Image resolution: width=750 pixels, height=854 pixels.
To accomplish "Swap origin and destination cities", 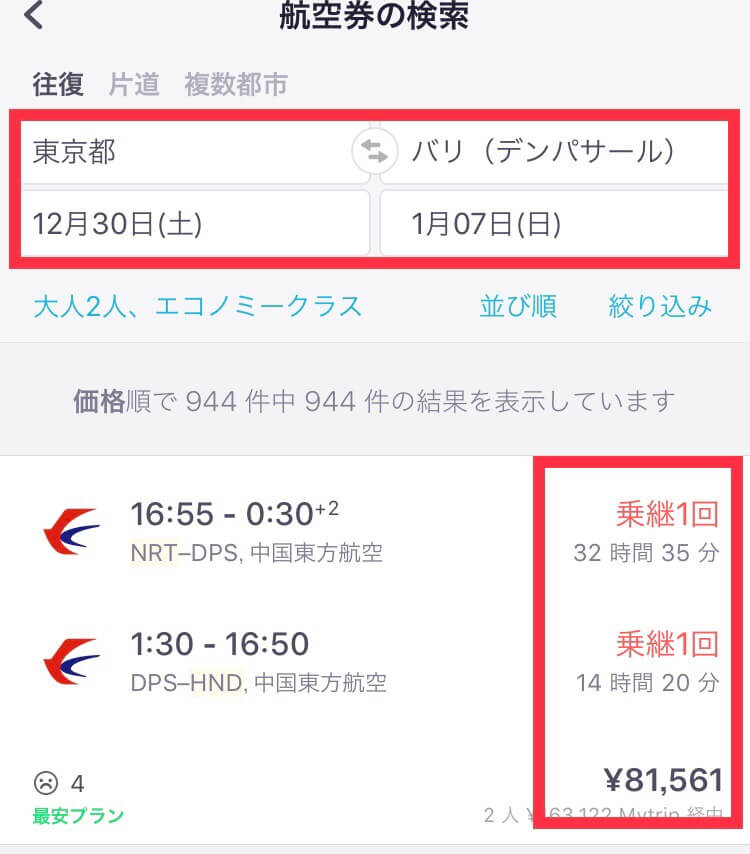I will (374, 152).
